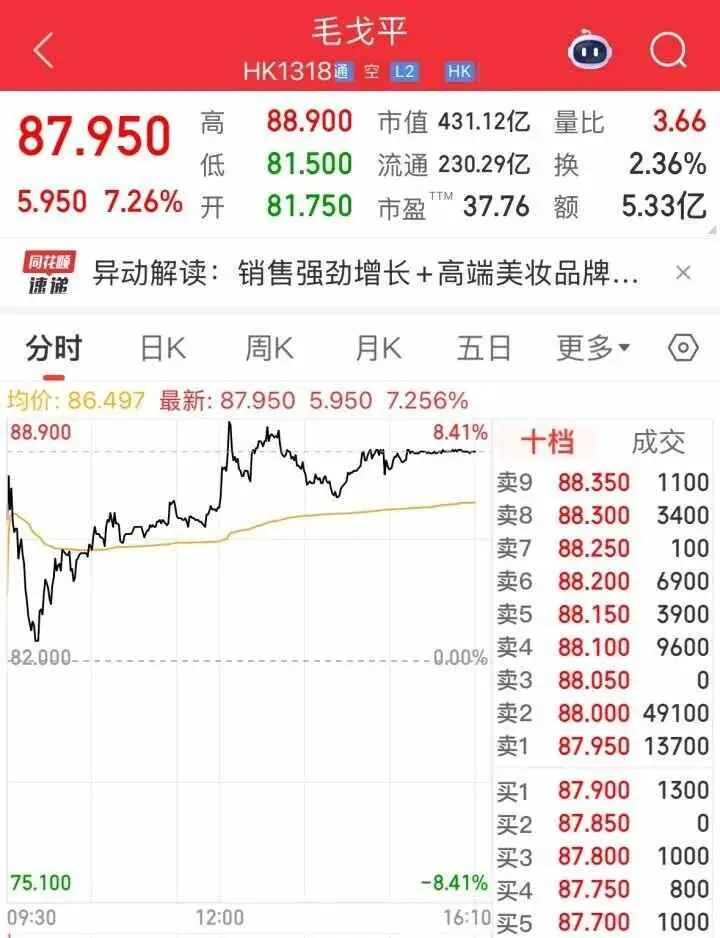Open the 周K weekly chart tab
Screen dimensions: 720x938
[x=270, y=347]
